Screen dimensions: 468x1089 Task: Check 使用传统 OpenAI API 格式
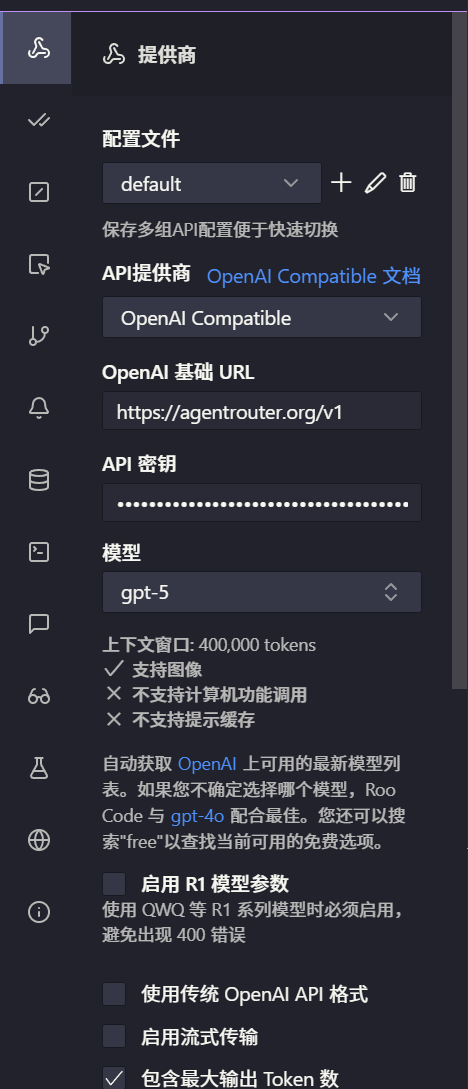(x=114, y=994)
